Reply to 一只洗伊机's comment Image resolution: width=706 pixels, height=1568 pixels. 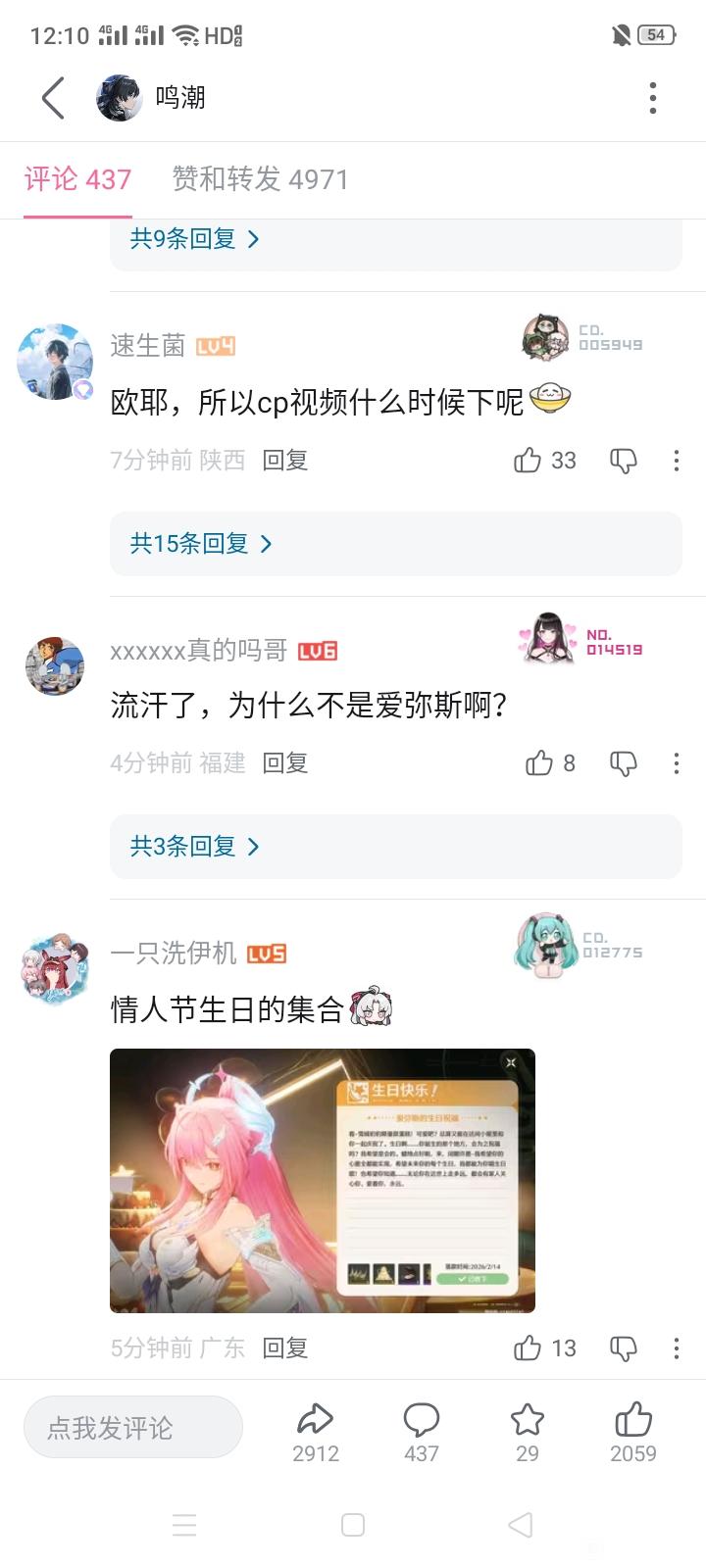(285, 1348)
